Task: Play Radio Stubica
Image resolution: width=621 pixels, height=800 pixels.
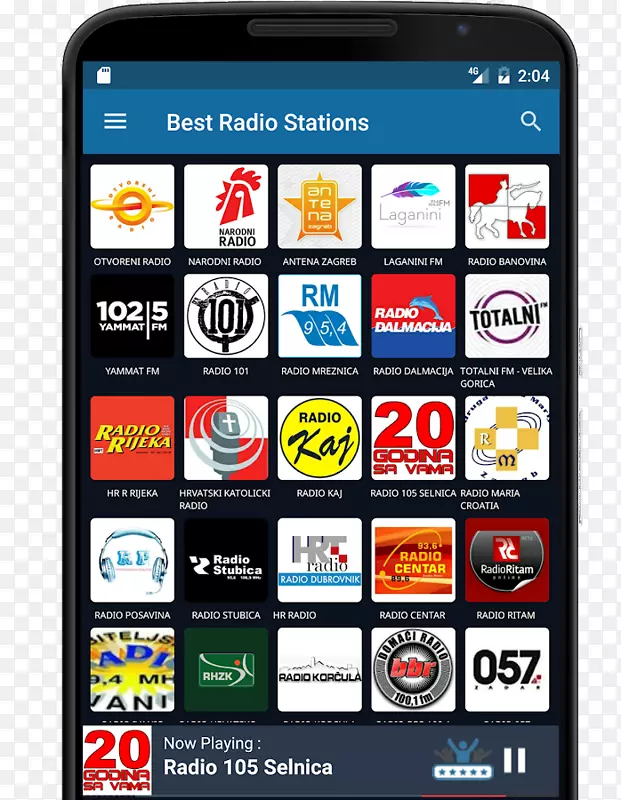Action: [x=226, y=560]
